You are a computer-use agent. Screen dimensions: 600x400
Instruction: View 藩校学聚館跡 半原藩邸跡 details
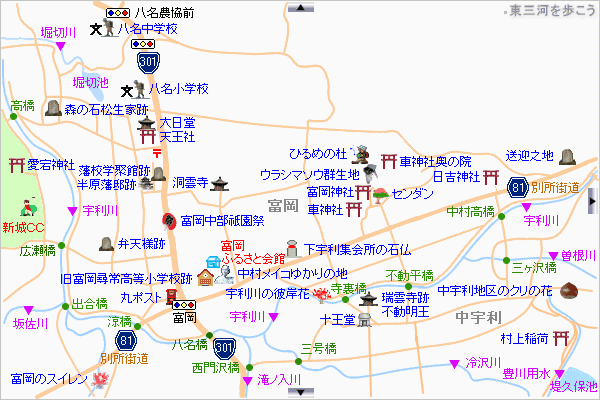click(x=115, y=177)
